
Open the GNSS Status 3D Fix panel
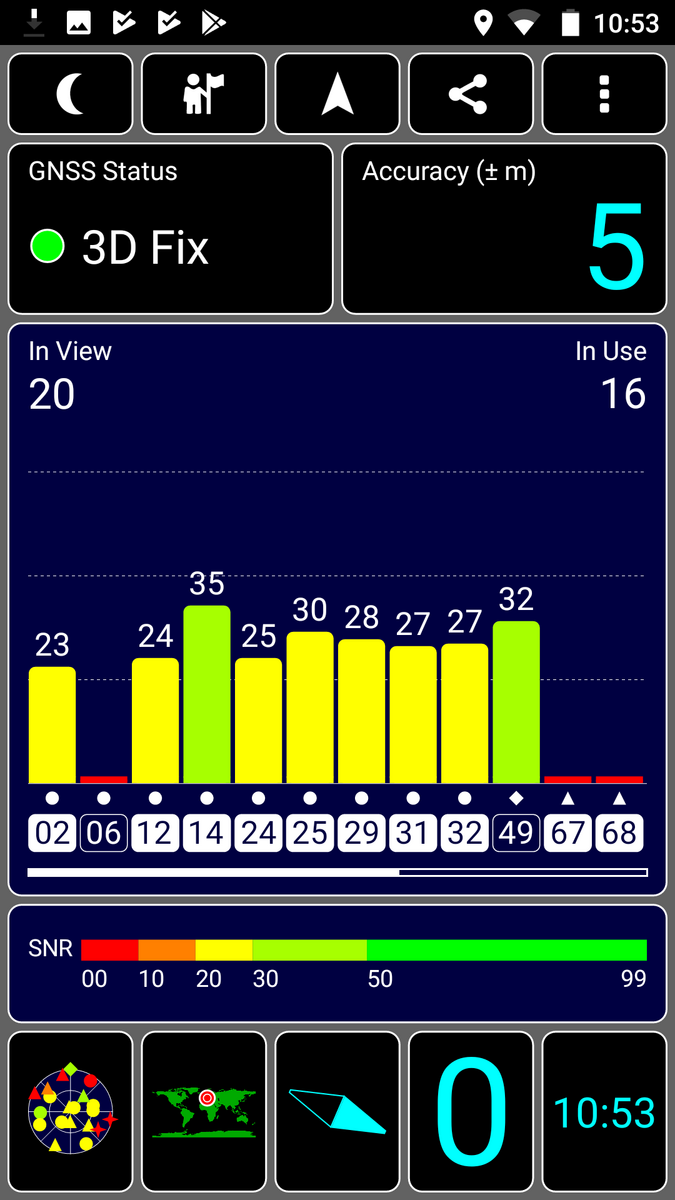(171, 229)
